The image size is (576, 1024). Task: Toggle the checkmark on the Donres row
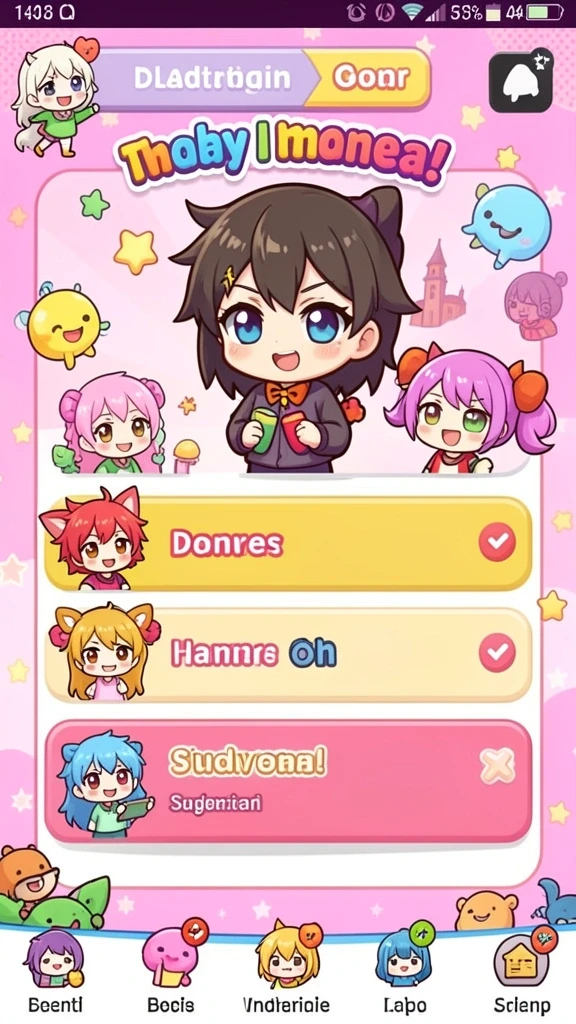pos(498,542)
